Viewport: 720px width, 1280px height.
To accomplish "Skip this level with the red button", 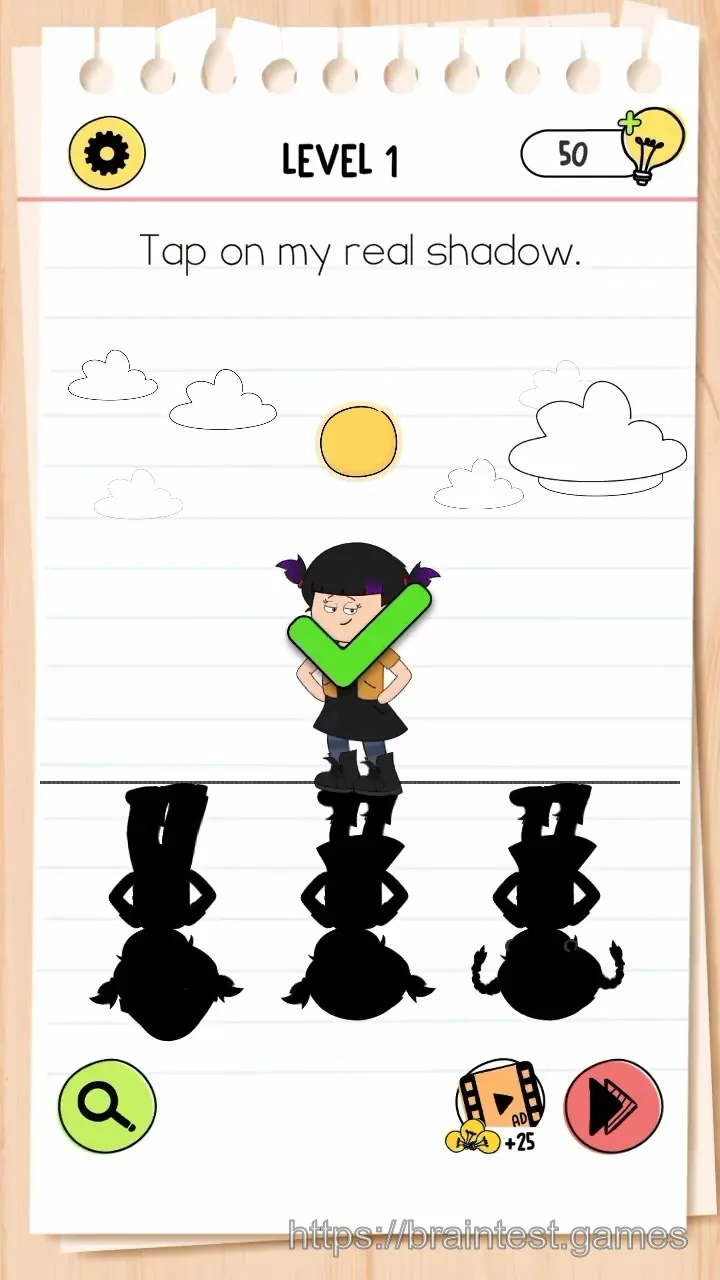I will (x=614, y=1106).
